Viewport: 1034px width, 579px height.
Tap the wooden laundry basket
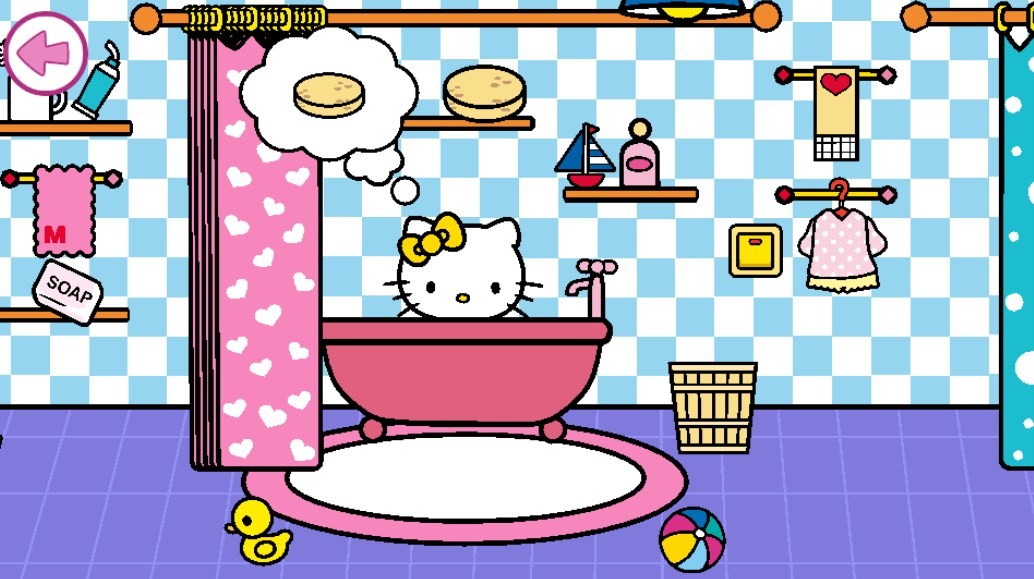(x=713, y=408)
